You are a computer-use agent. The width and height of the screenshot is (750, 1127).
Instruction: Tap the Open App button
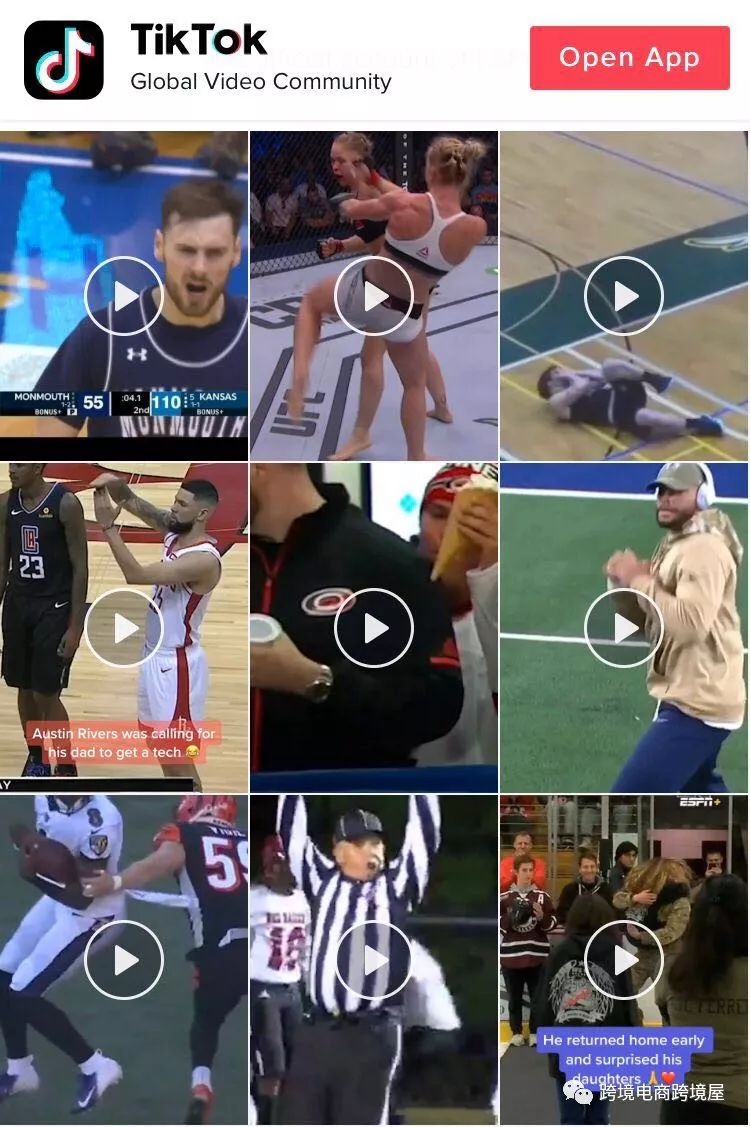[629, 58]
